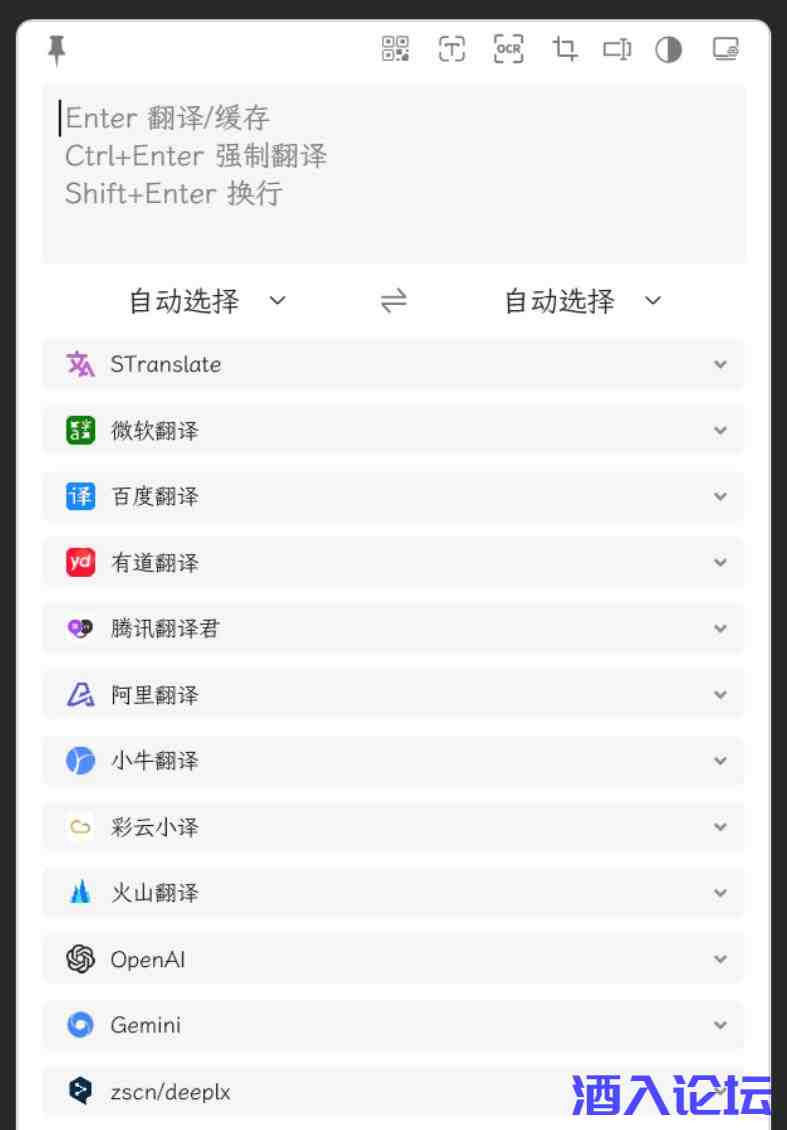Expand the 百度翻译 result row
The width and height of the screenshot is (787, 1130).
720,497
